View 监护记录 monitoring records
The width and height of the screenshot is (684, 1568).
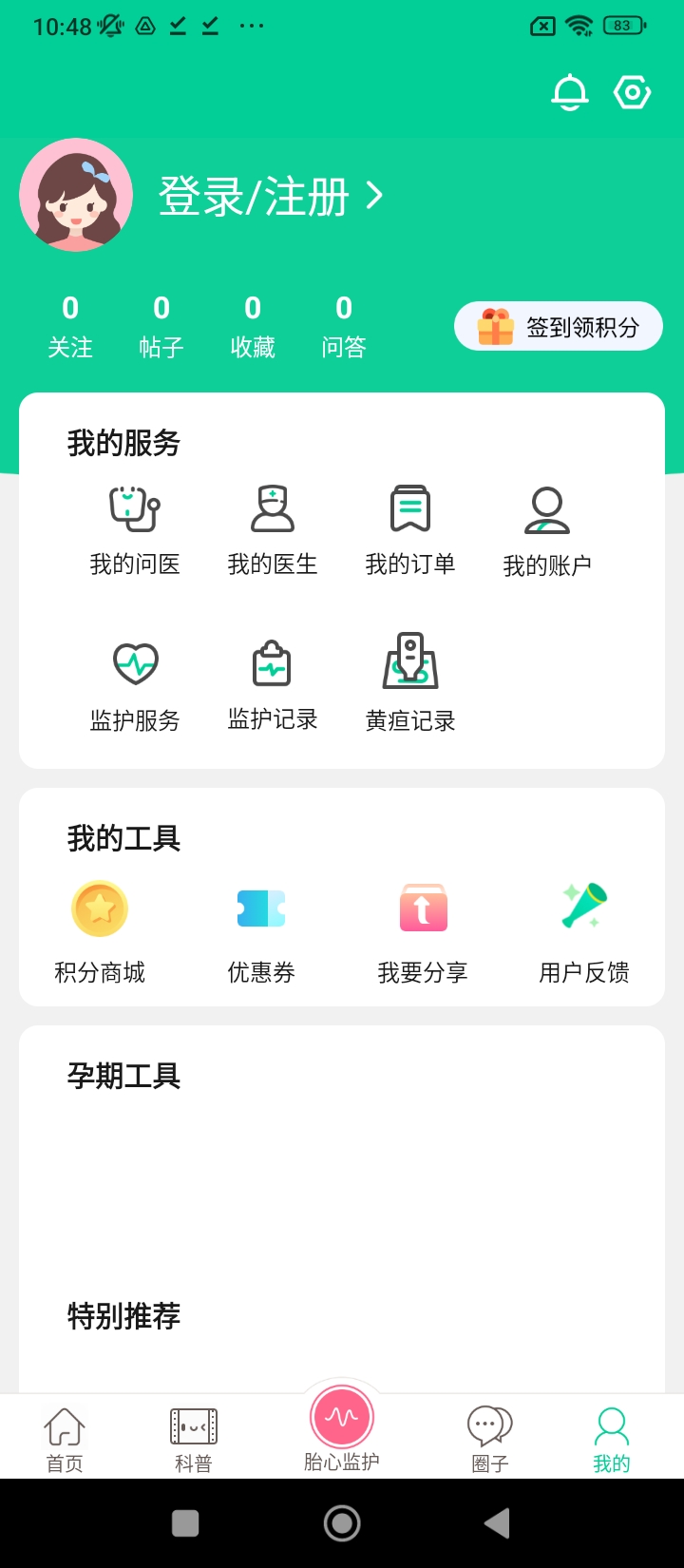tap(273, 686)
